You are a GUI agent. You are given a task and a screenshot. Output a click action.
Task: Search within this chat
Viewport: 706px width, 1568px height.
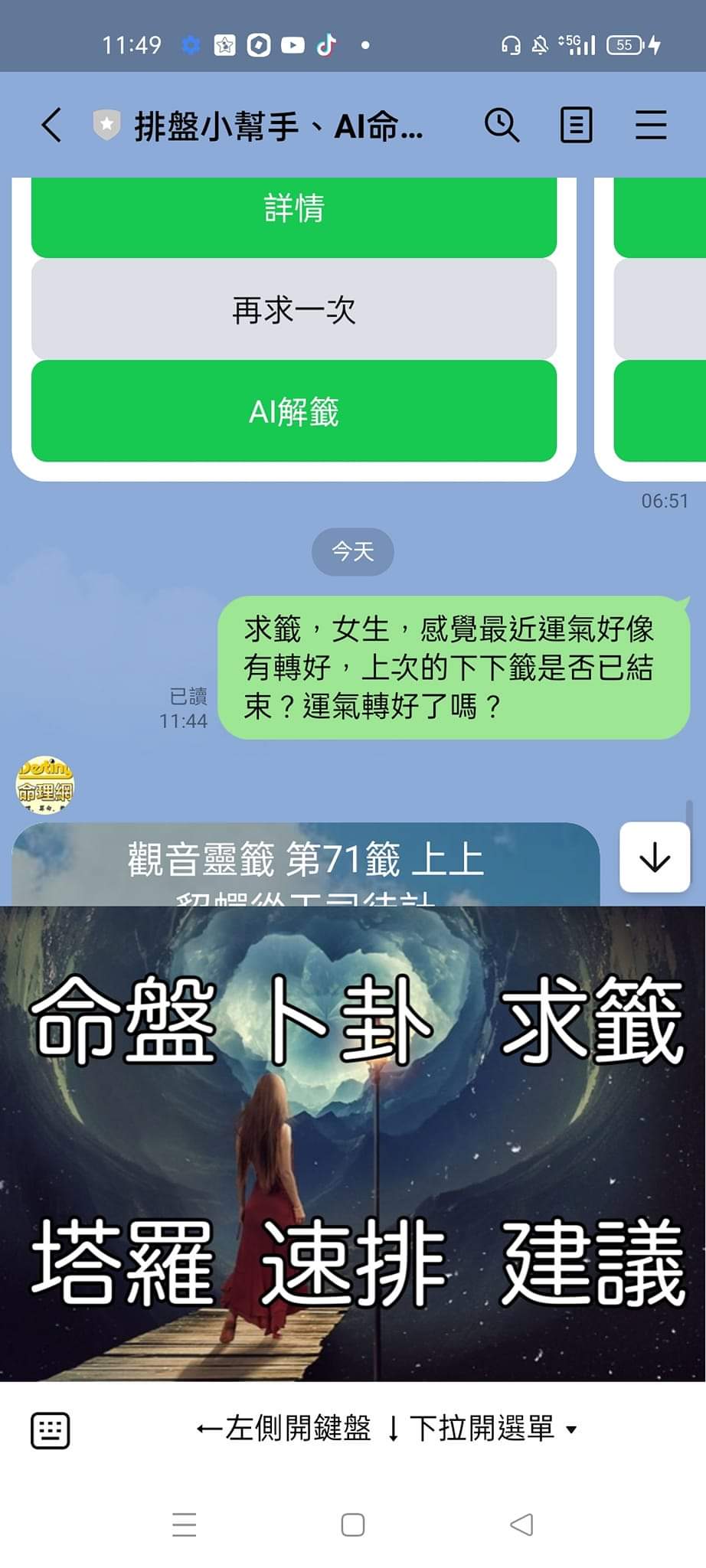point(502,125)
